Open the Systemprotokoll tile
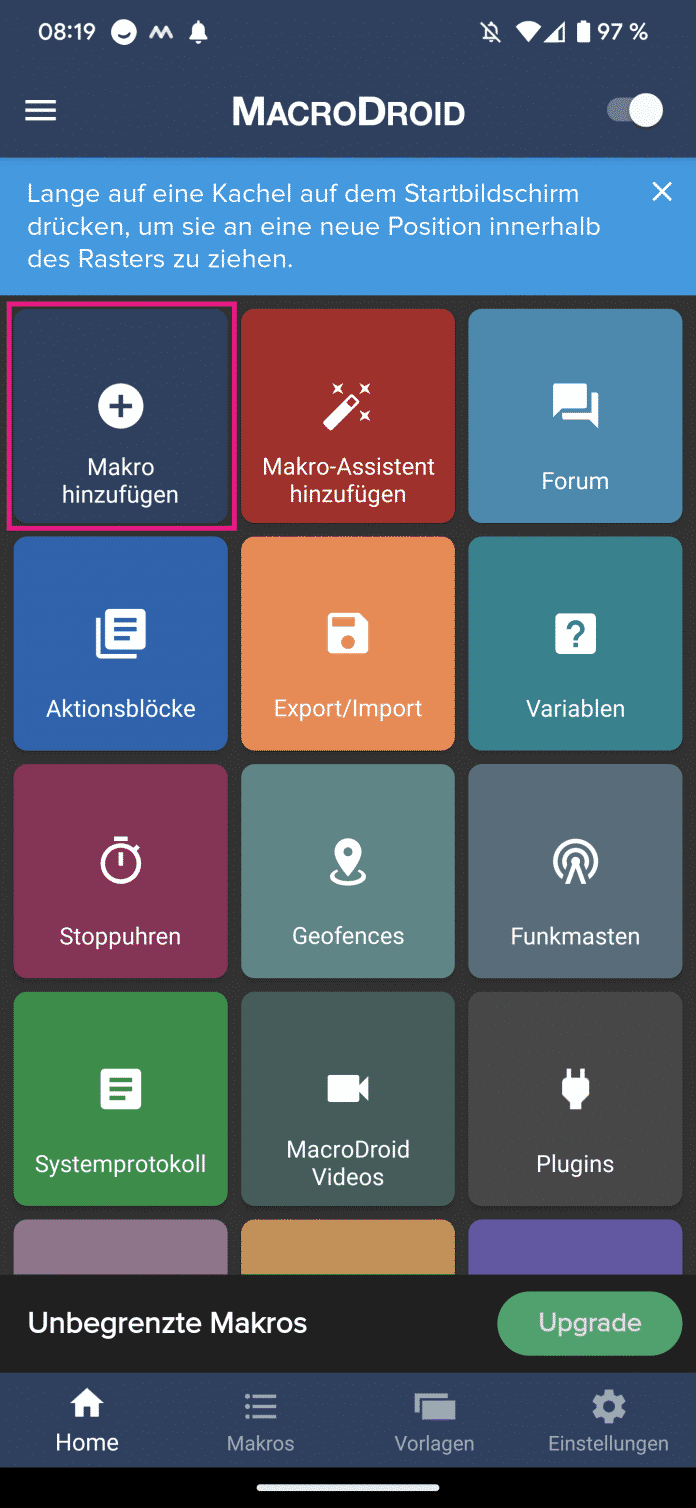Viewport: 696px width, 1508px height. pyautogui.click(x=121, y=1099)
